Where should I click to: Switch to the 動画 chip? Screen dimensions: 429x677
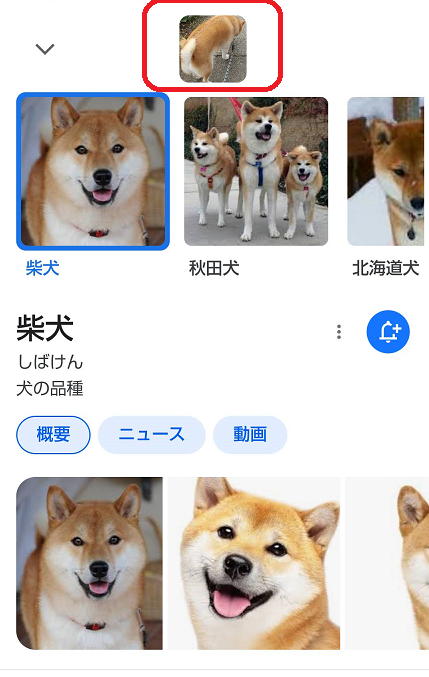point(250,435)
